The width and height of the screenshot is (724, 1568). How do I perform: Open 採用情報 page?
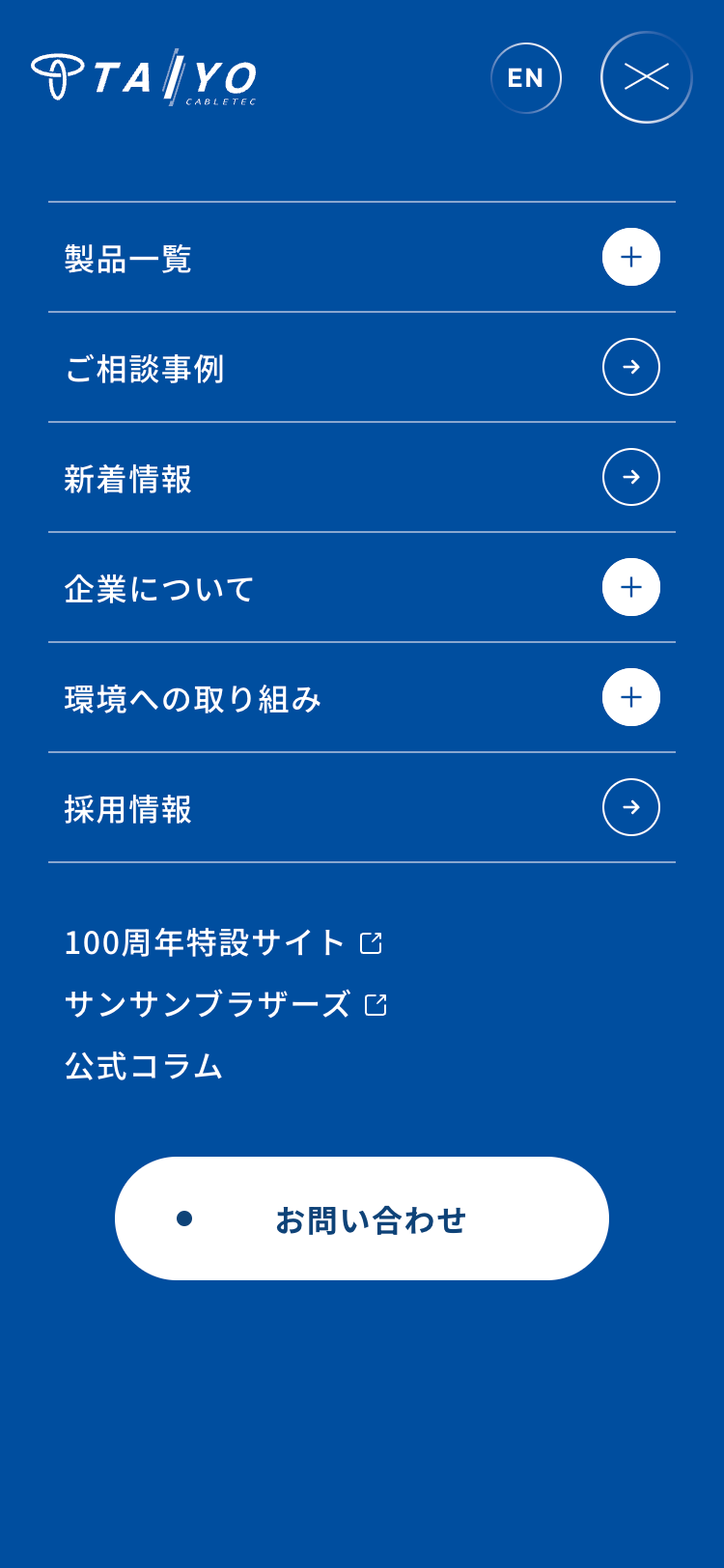tap(630, 807)
